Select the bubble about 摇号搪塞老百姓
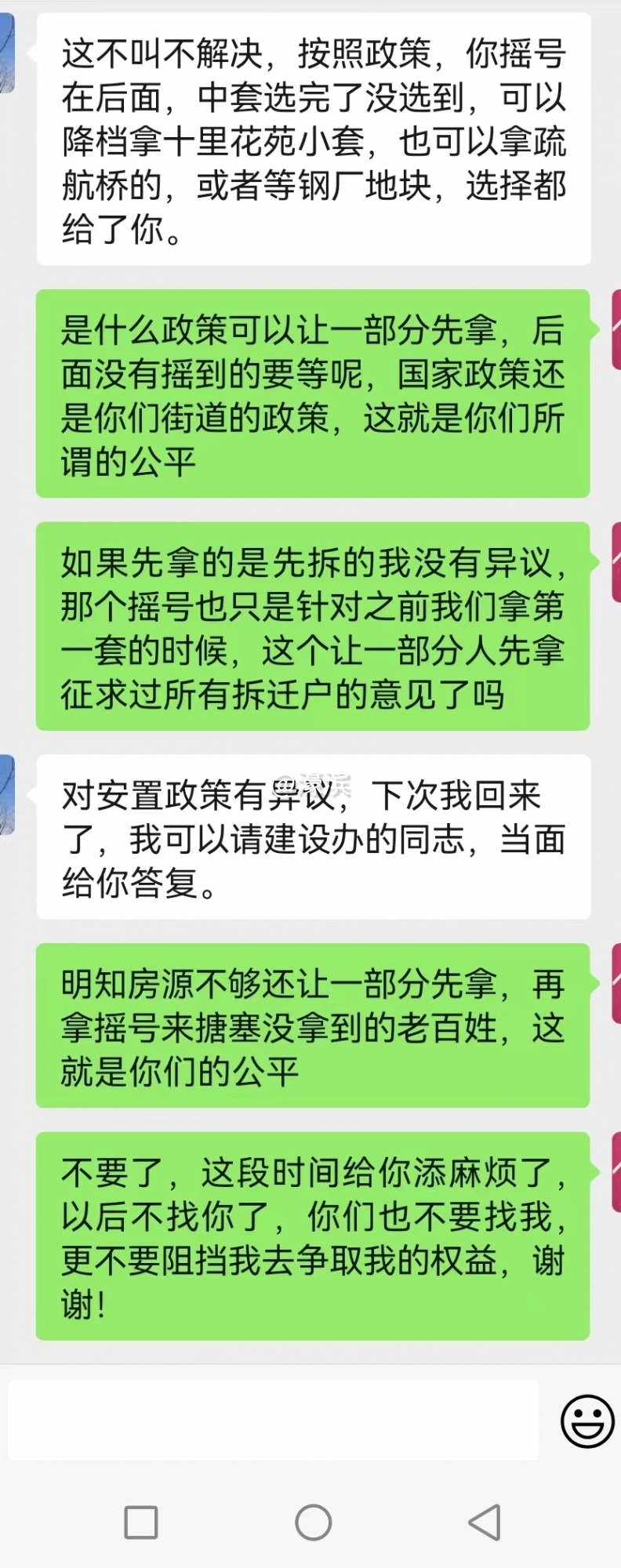The width and height of the screenshot is (621, 1568). (314, 1027)
